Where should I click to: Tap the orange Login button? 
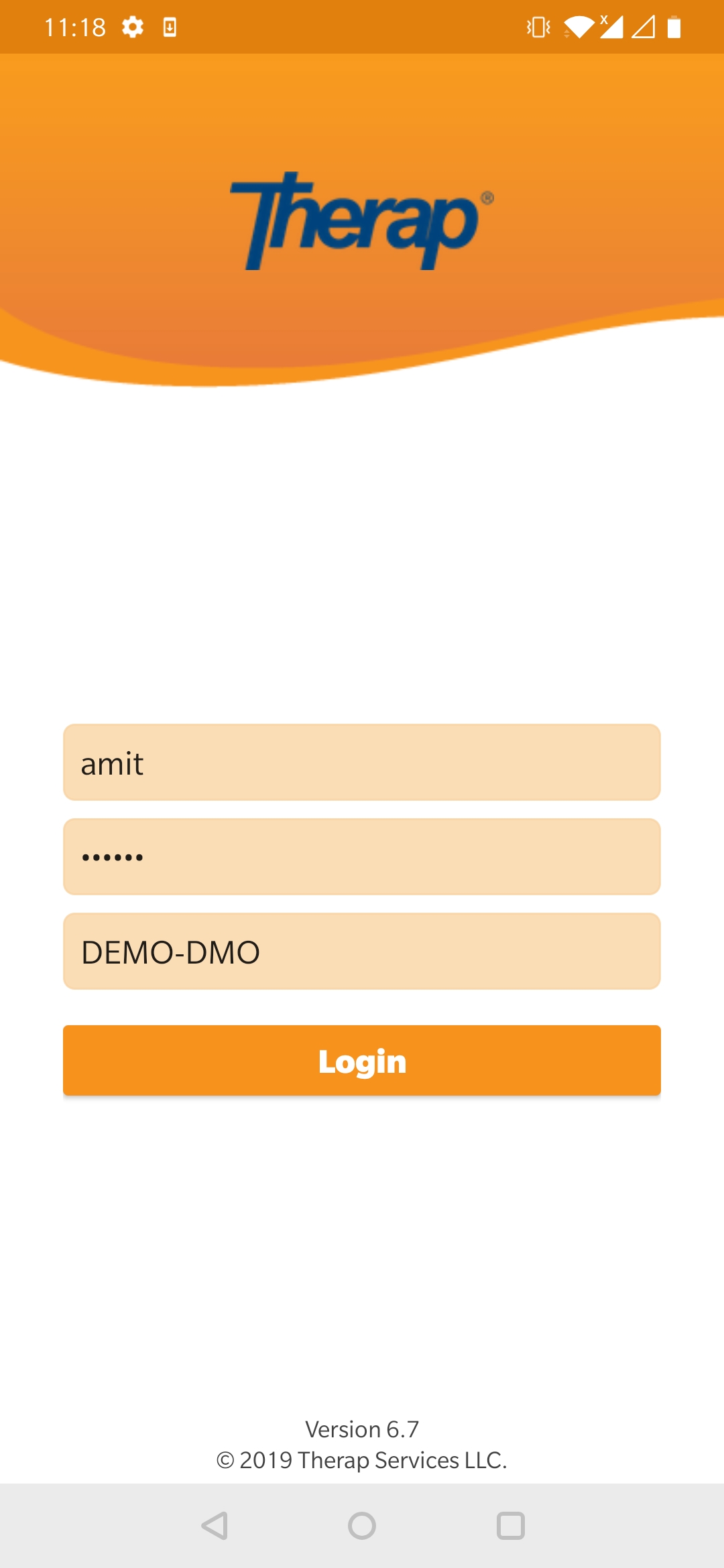362,1060
